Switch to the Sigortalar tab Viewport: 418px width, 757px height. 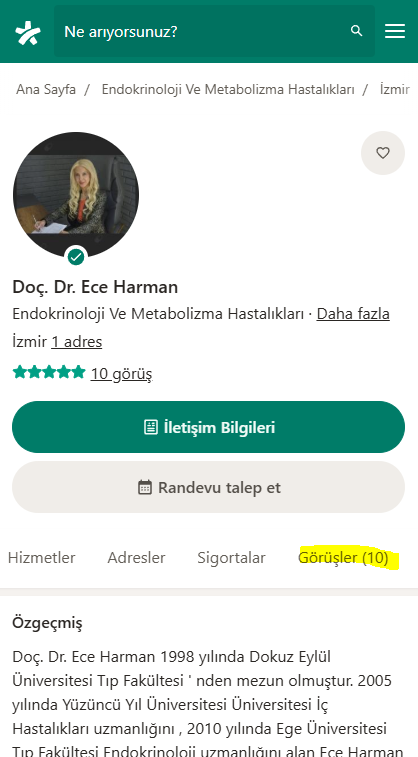tap(231, 558)
